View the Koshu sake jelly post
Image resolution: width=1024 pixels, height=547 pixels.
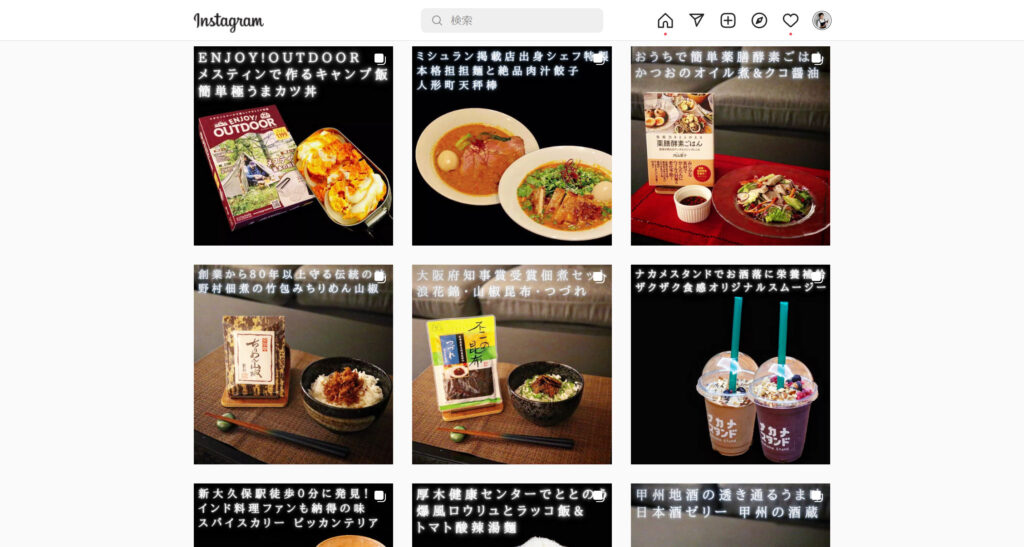(x=730, y=516)
